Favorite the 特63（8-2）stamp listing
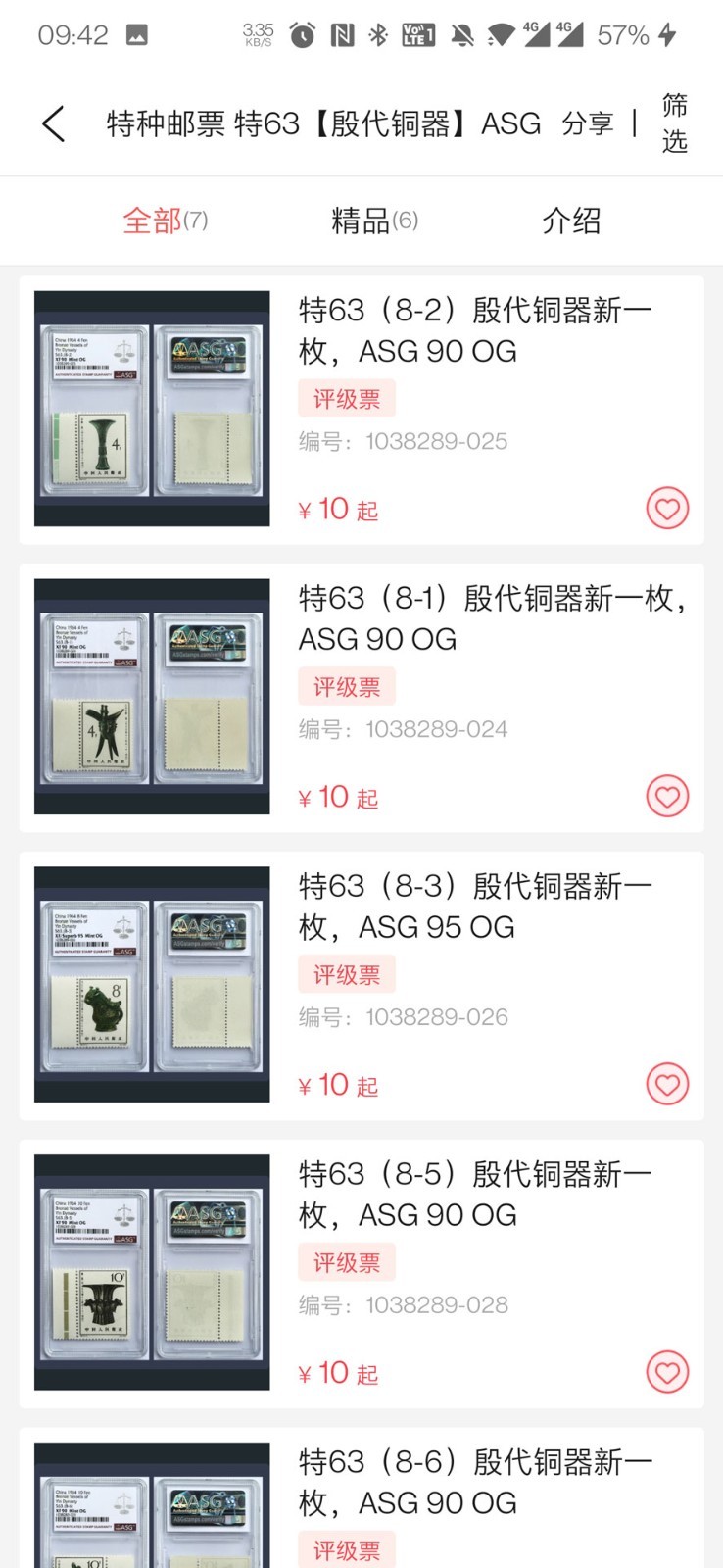723x1568 pixels. [667, 509]
